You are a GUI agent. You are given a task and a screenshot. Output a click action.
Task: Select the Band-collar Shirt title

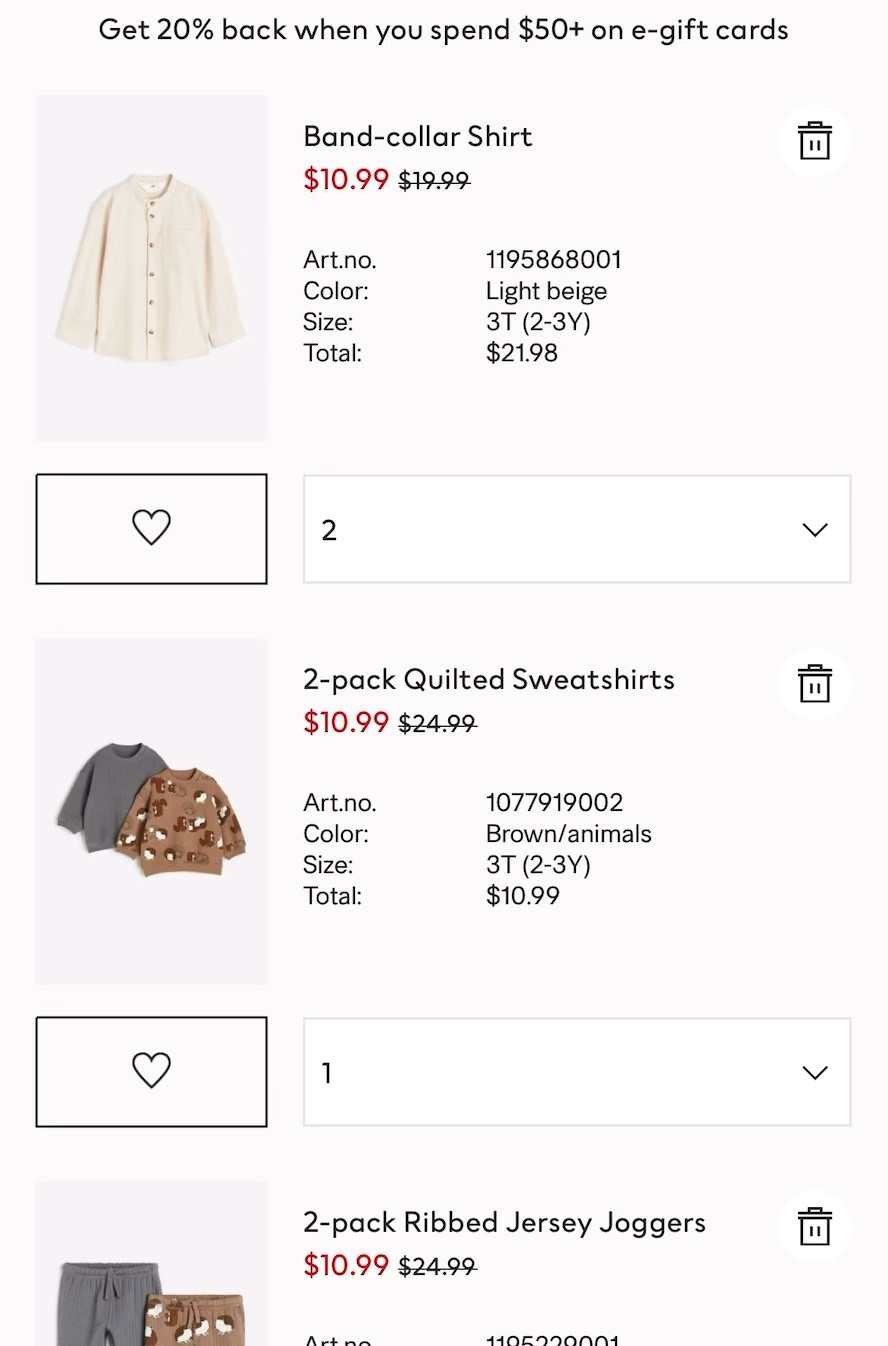(x=418, y=136)
